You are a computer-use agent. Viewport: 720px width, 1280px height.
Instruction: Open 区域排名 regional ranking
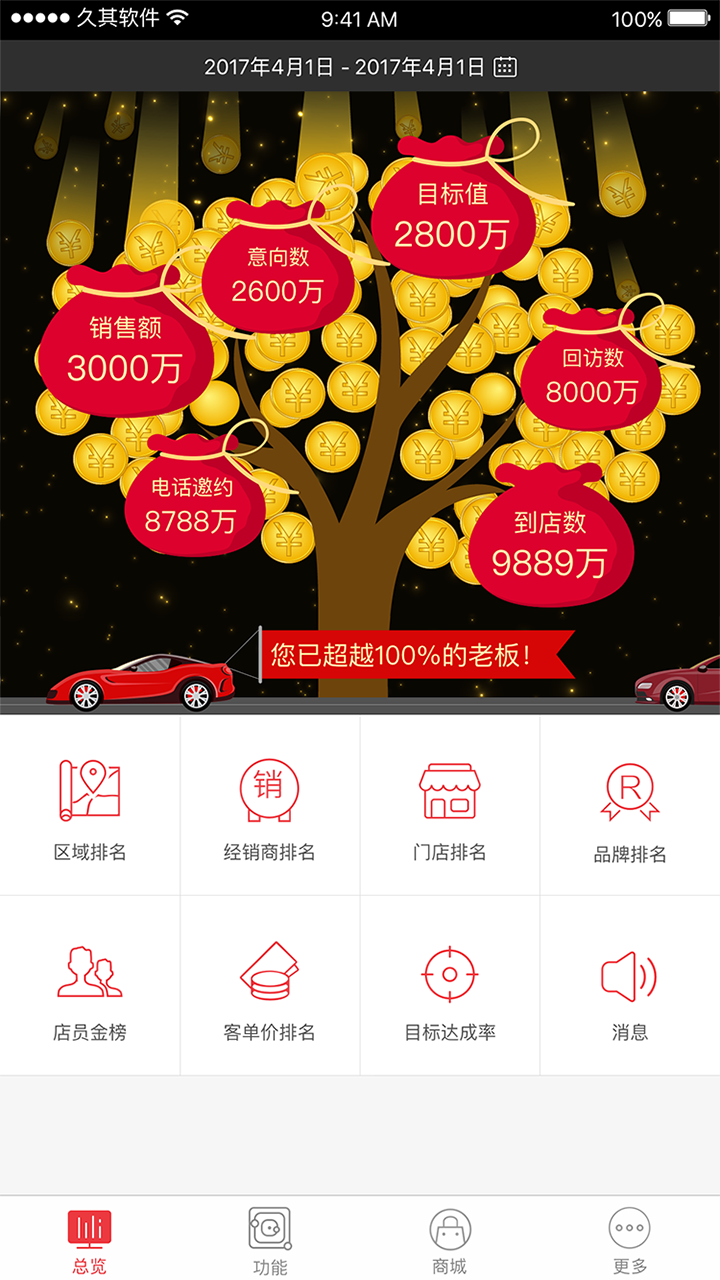pos(90,807)
